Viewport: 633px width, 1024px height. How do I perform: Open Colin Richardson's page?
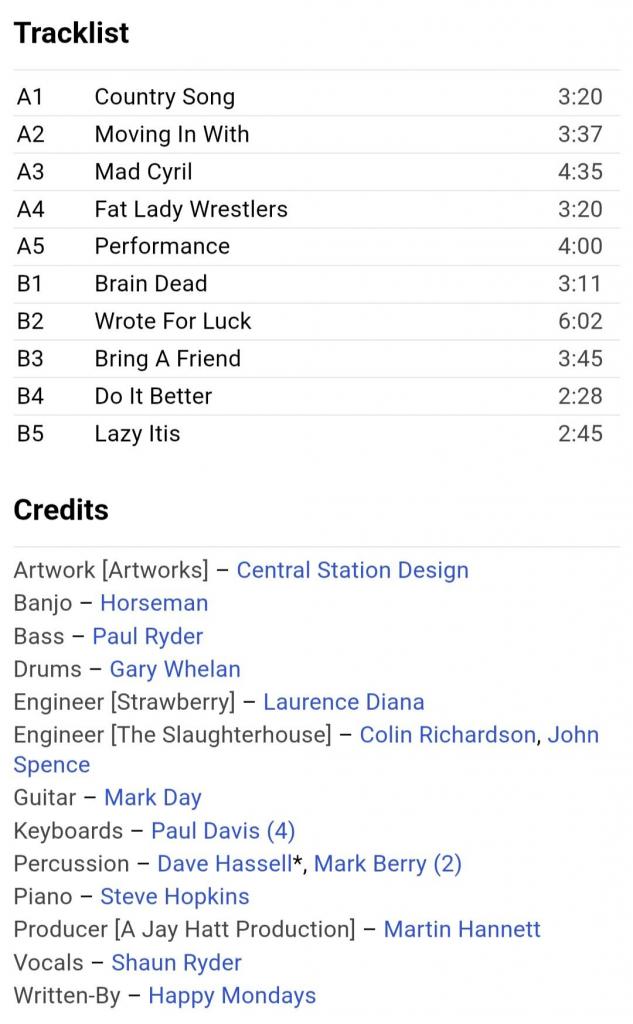[x=447, y=735]
